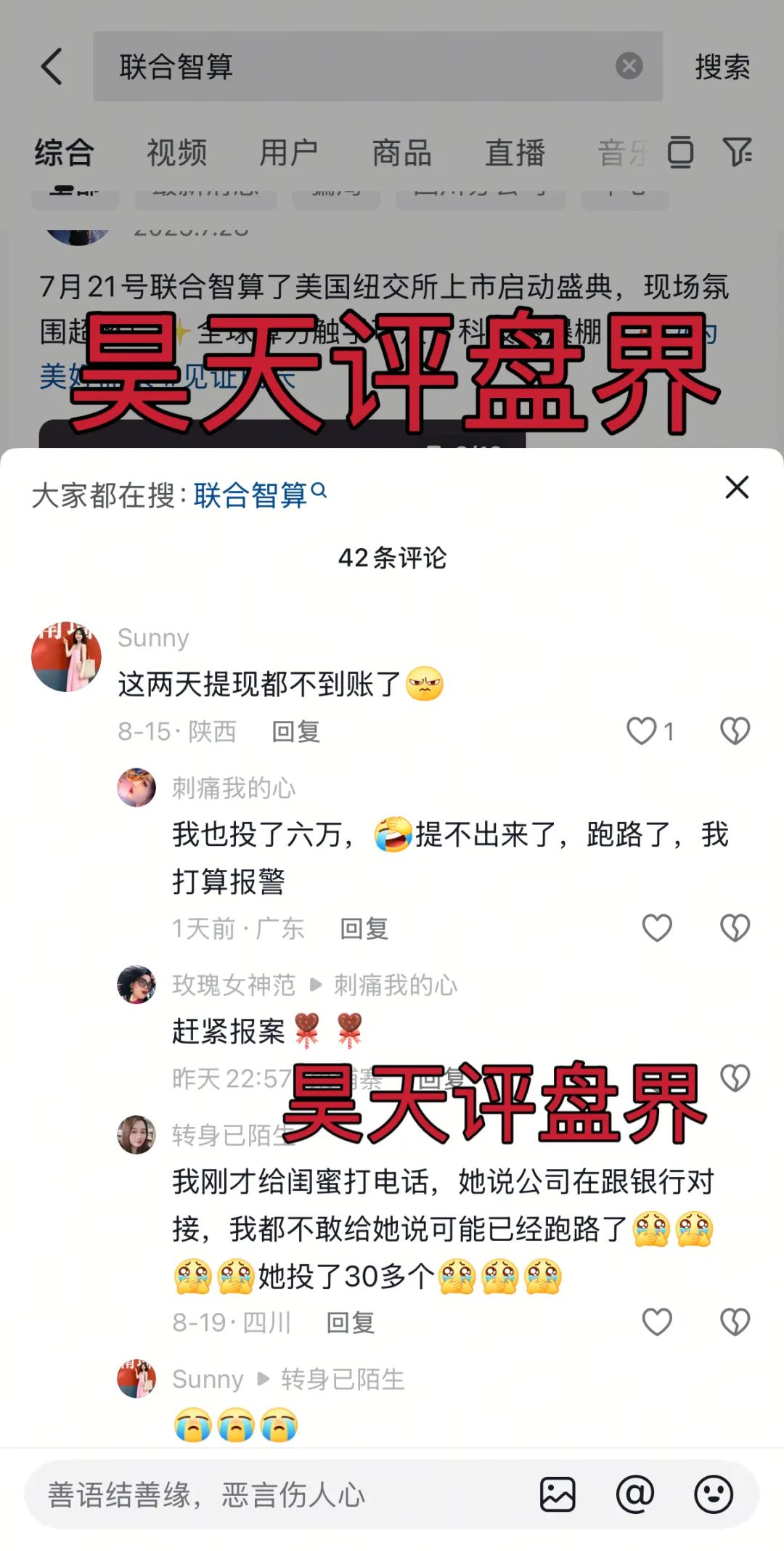Reply to 转身已陌生's 8-19 comment
This screenshot has height=1551, width=784.
pos(350,1322)
